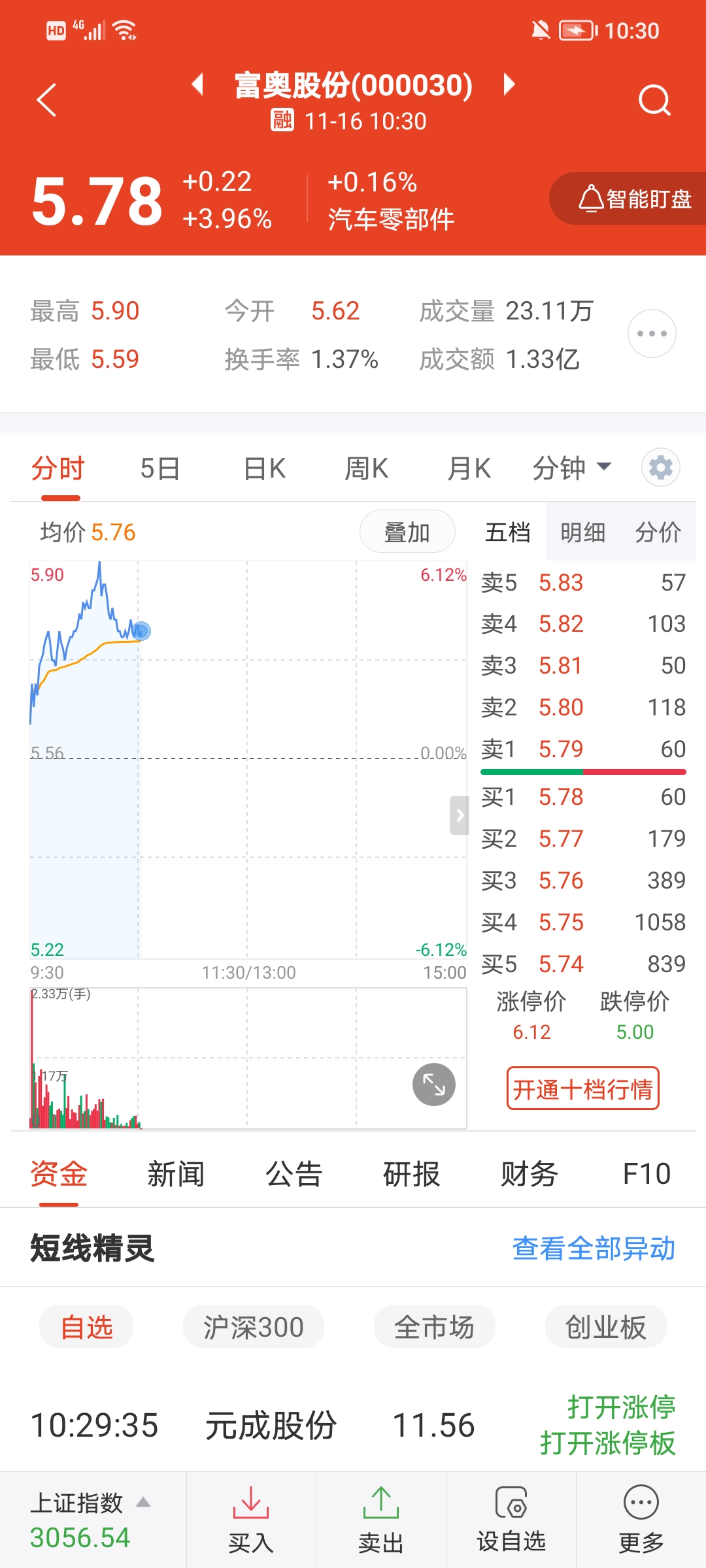This screenshot has height=1568, width=706.
Task: Open chart settings gear icon
Action: click(661, 468)
